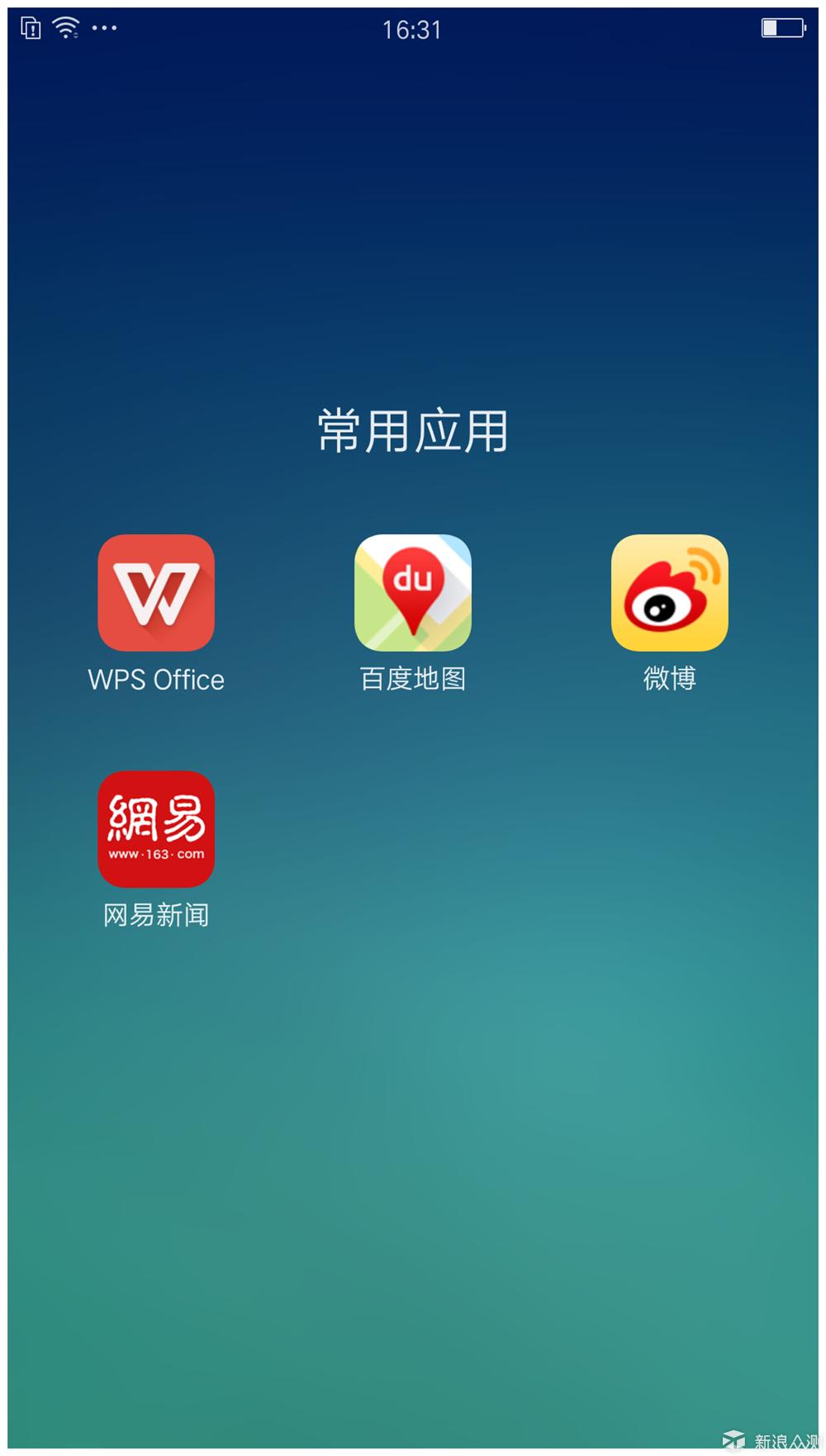Tap the 网易新闻 text label
The image size is (826, 1456).
155,915
